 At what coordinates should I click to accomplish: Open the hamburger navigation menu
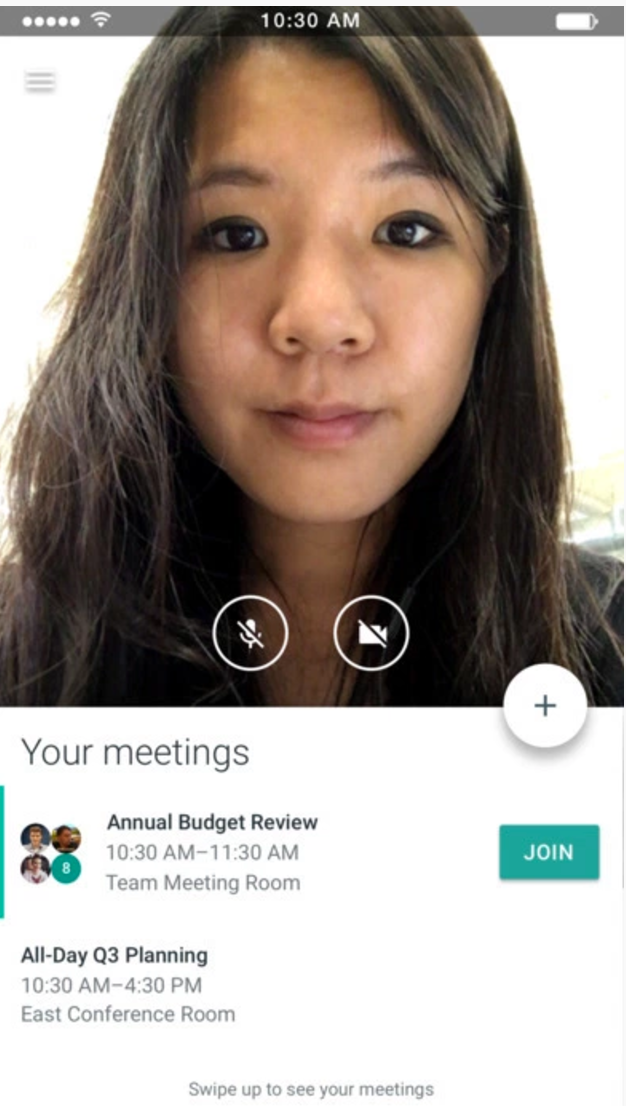(40, 82)
